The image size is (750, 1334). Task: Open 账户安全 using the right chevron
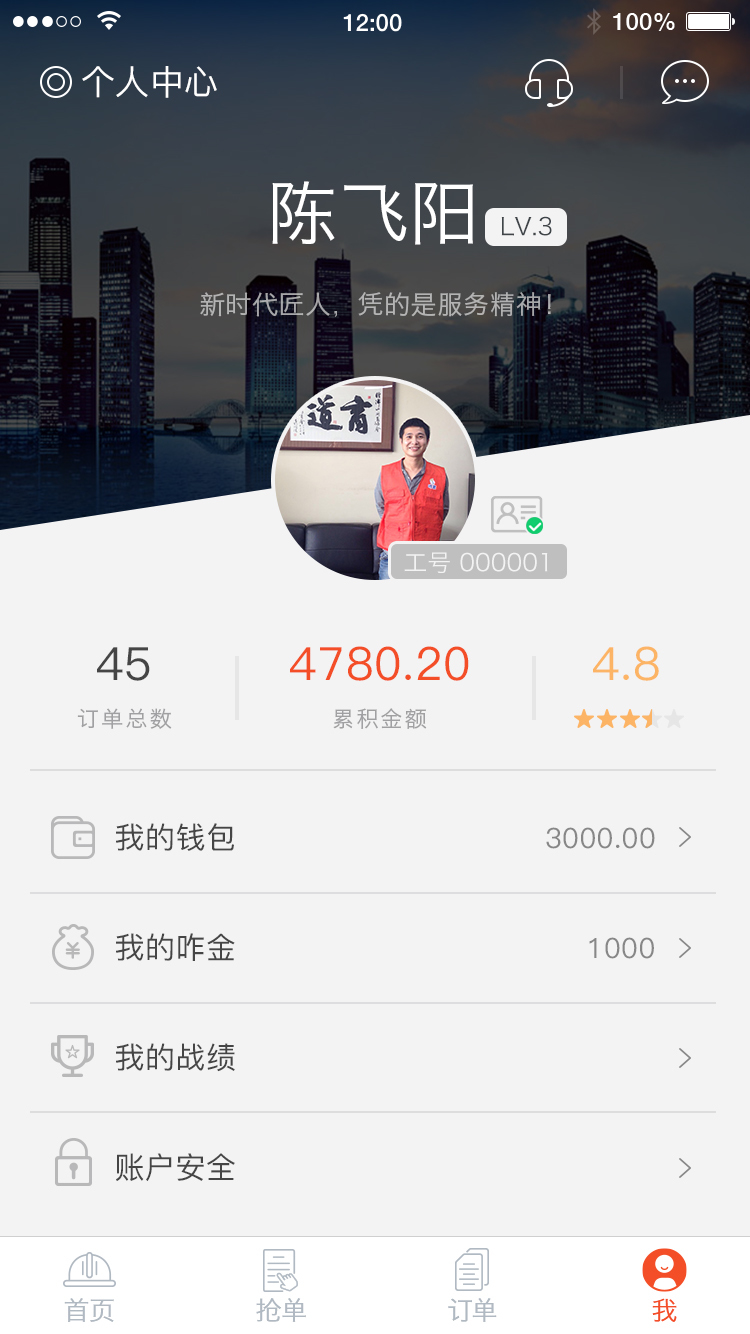point(685,1168)
